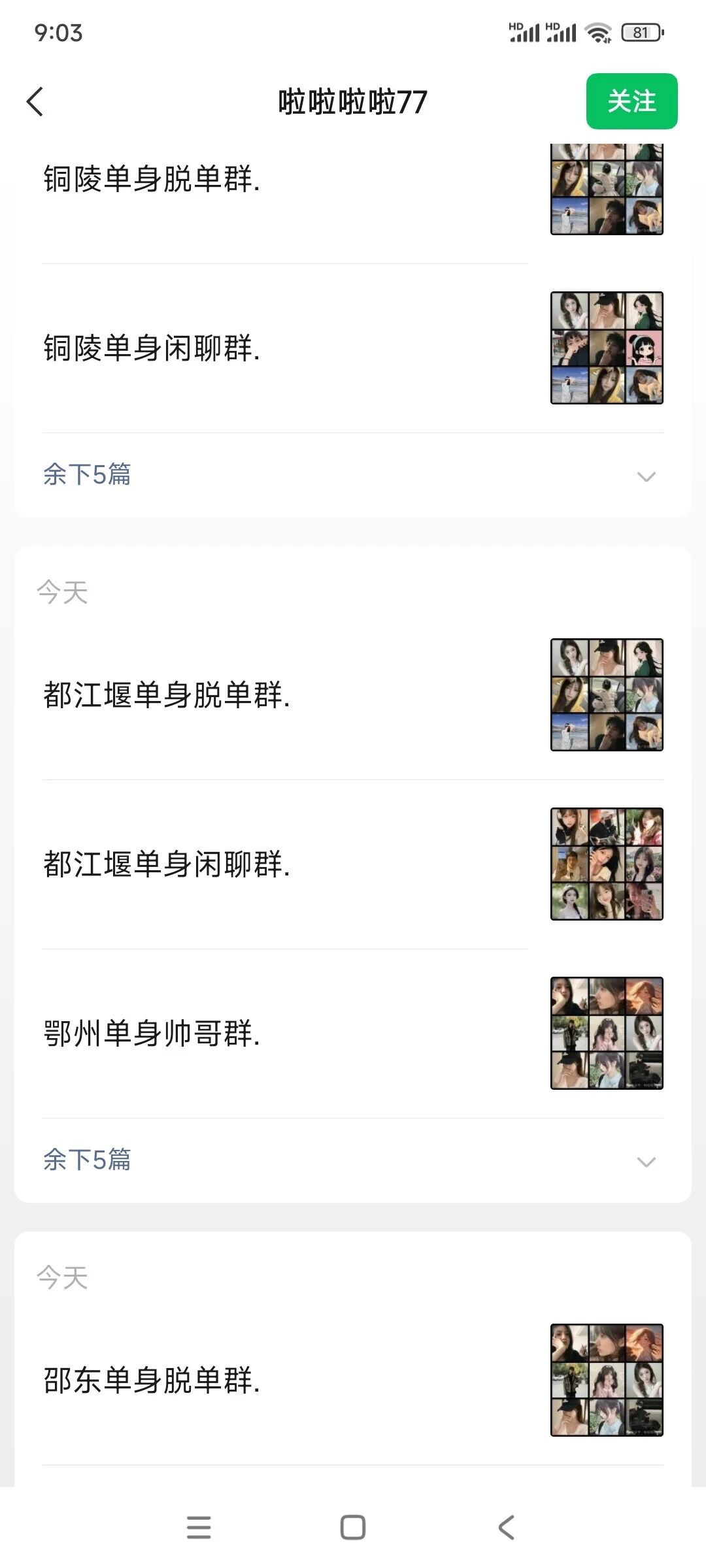Open the article 都江堰单身闲聊群
Screen dimensions: 706x1568
(167, 864)
